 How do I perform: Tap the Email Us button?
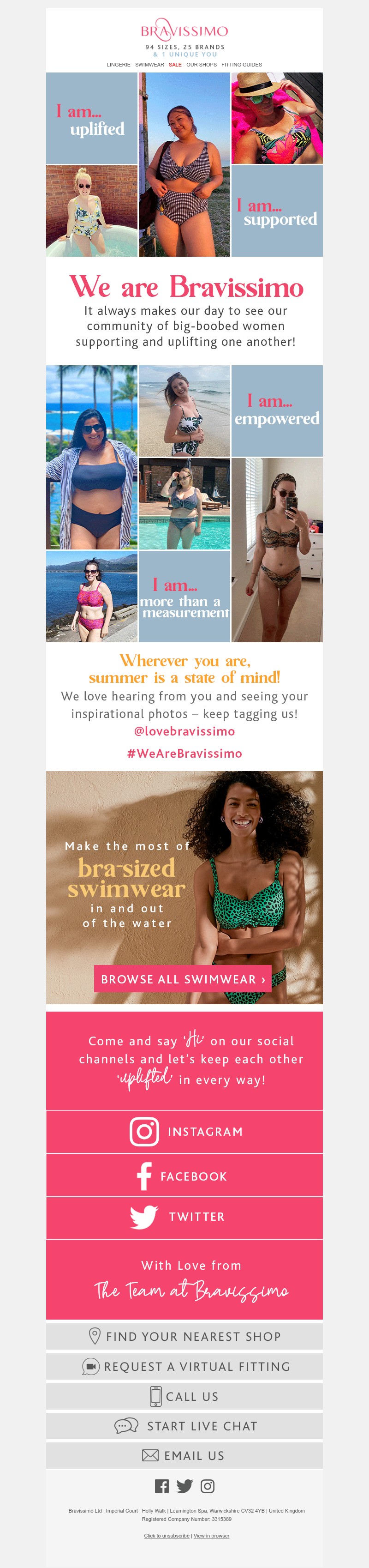[185, 1455]
